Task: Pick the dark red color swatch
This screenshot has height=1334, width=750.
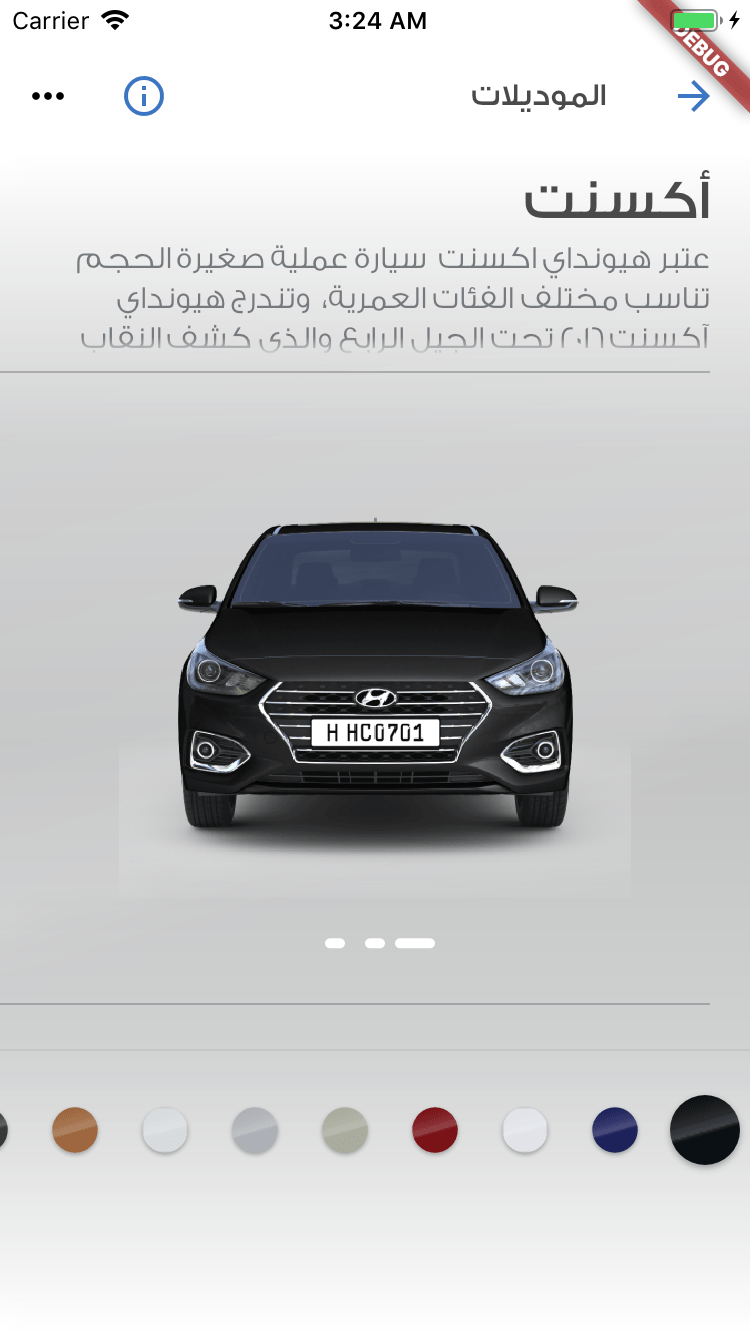Action: pos(435,1130)
